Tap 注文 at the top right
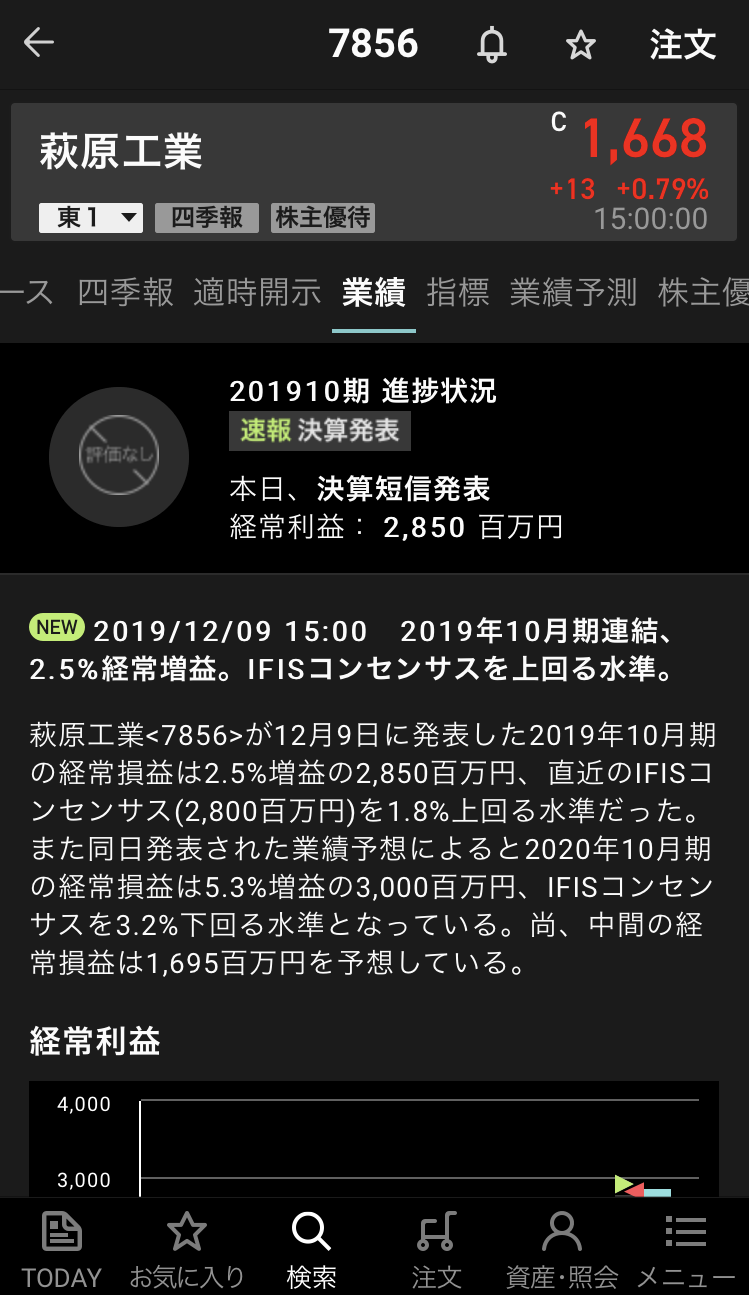Image resolution: width=749 pixels, height=1295 pixels. tap(683, 45)
